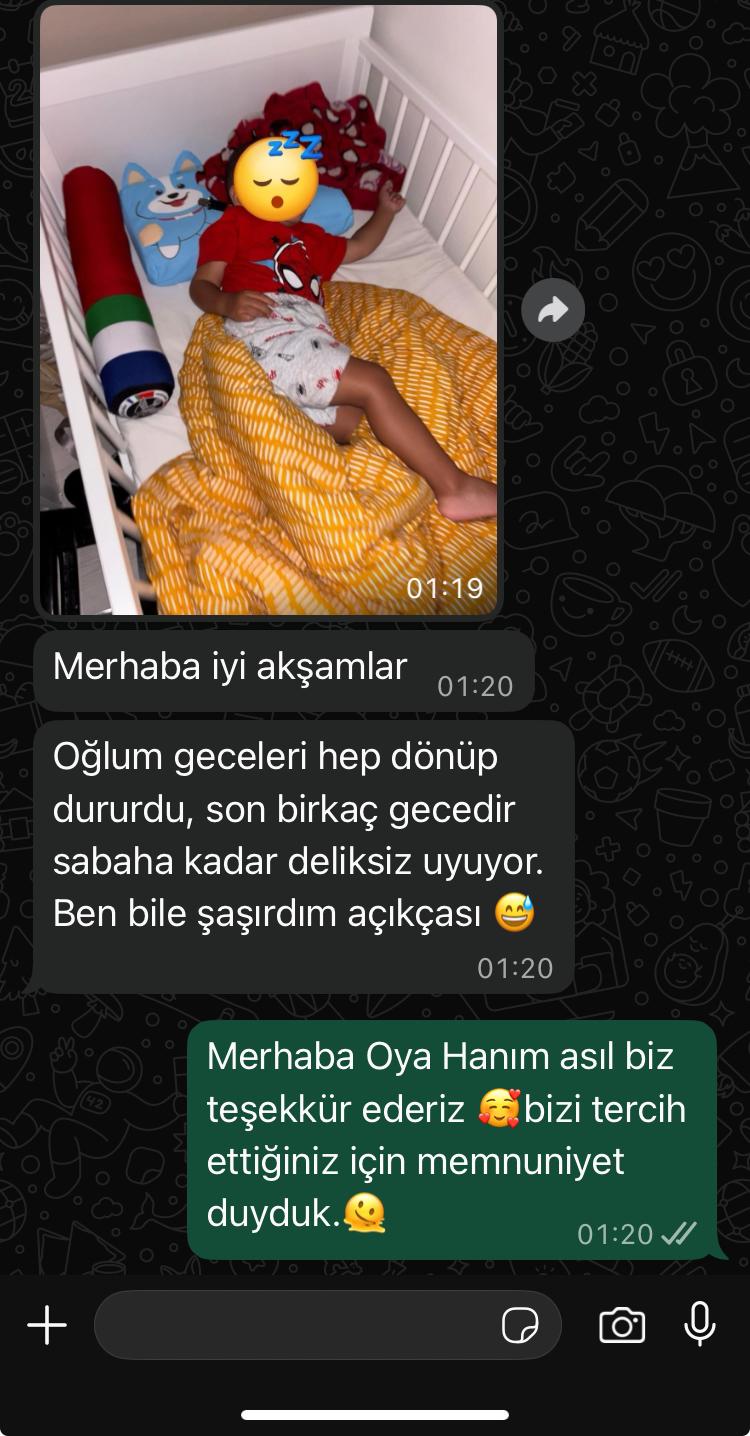The width and height of the screenshot is (750, 1436).
Task: Open the sticker picker
Action: pos(519,1326)
